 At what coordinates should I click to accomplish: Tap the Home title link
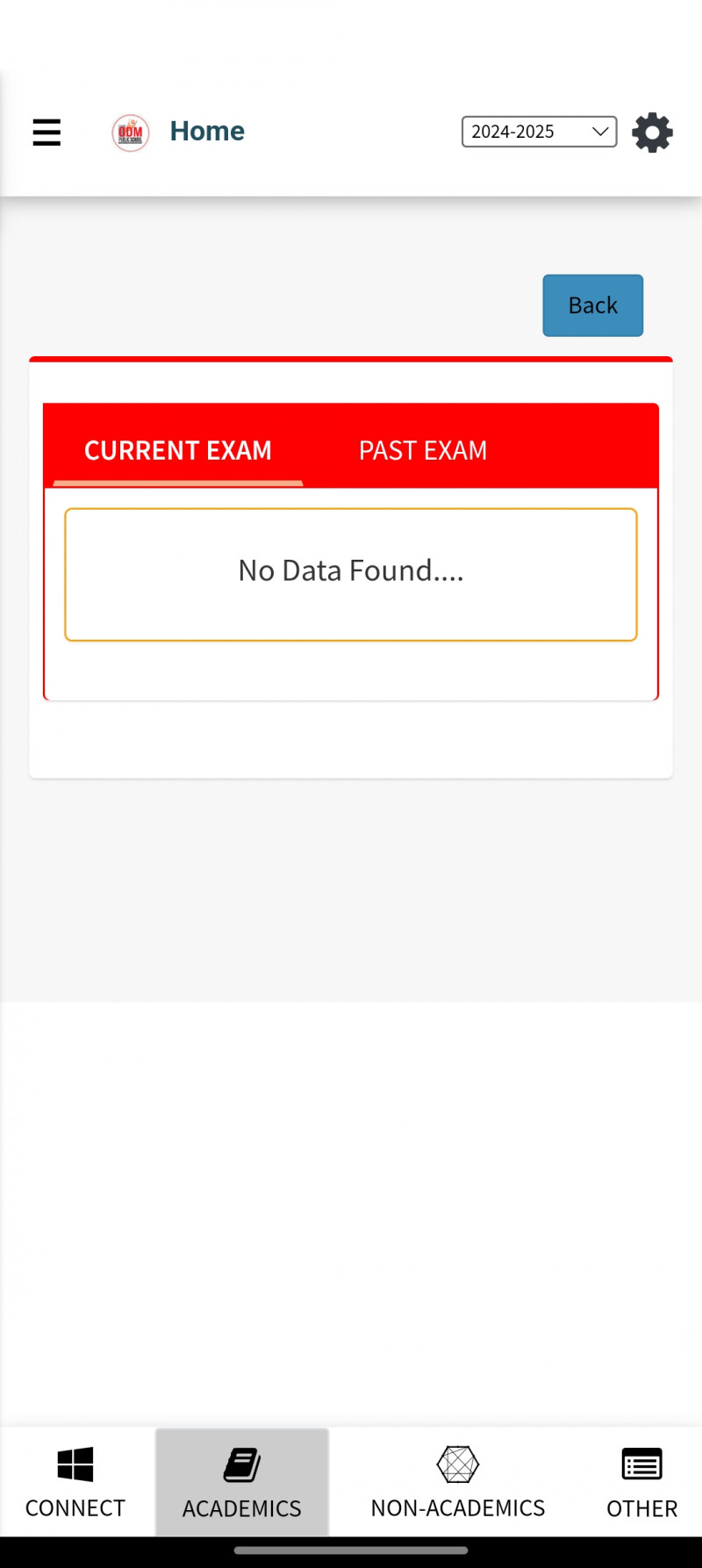(207, 131)
